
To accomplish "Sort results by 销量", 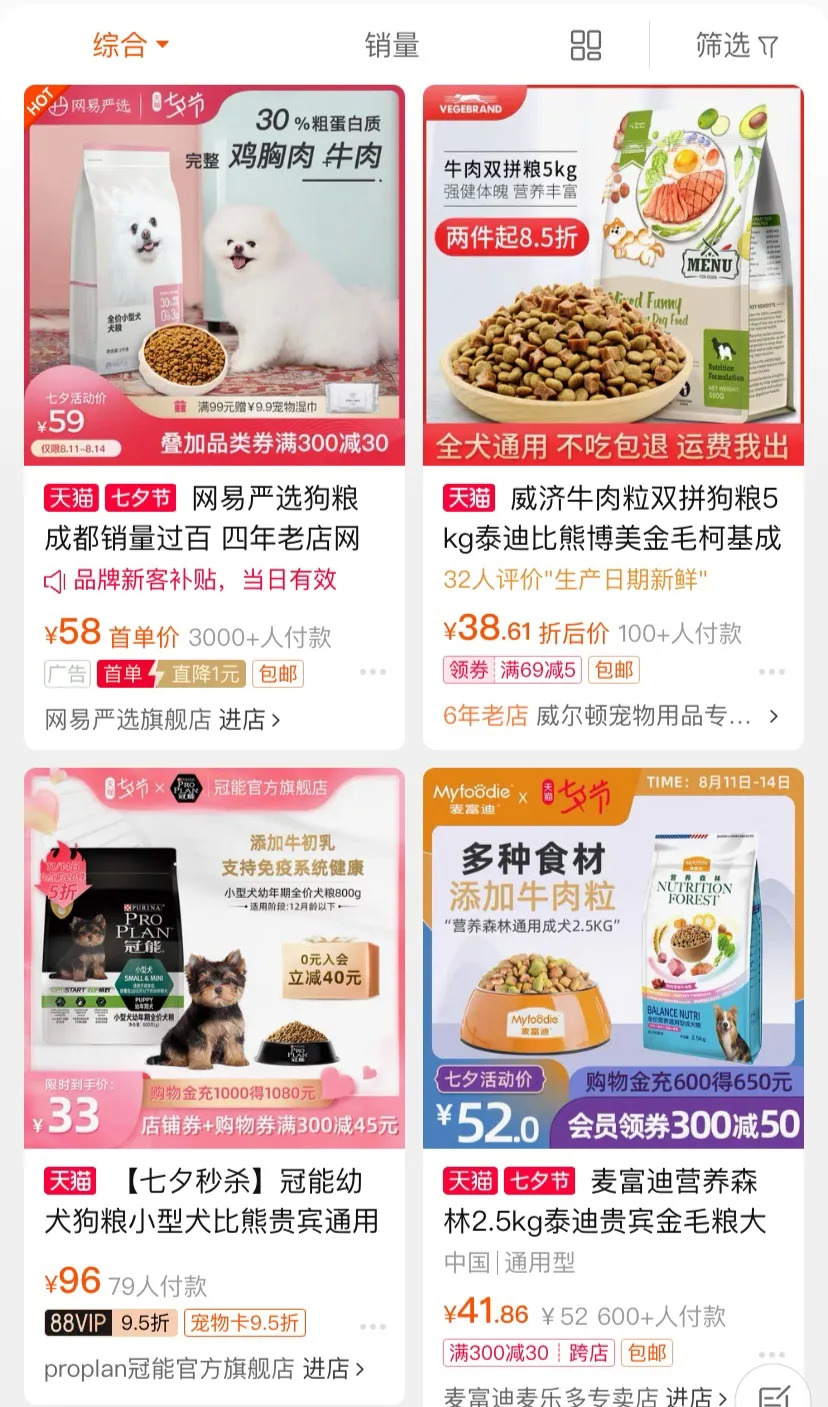I will [x=391, y=45].
